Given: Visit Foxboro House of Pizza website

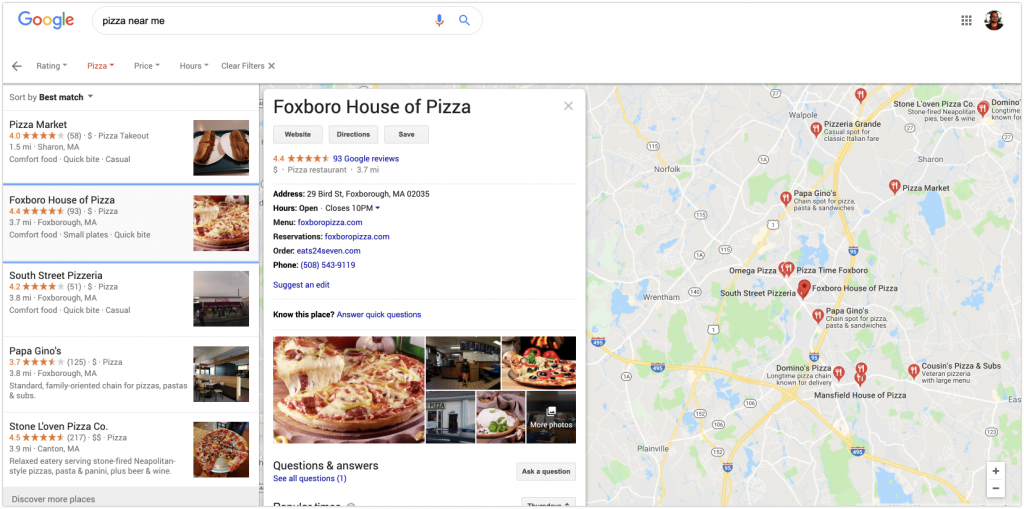Looking at the screenshot, I should 297,134.
